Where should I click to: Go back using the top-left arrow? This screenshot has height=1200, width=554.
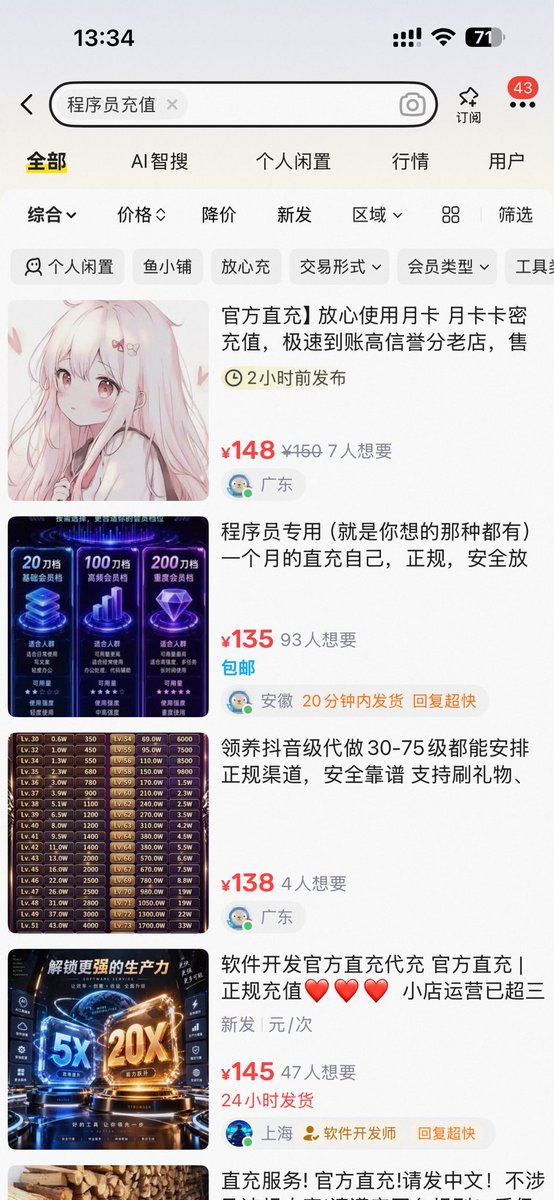click(x=27, y=104)
